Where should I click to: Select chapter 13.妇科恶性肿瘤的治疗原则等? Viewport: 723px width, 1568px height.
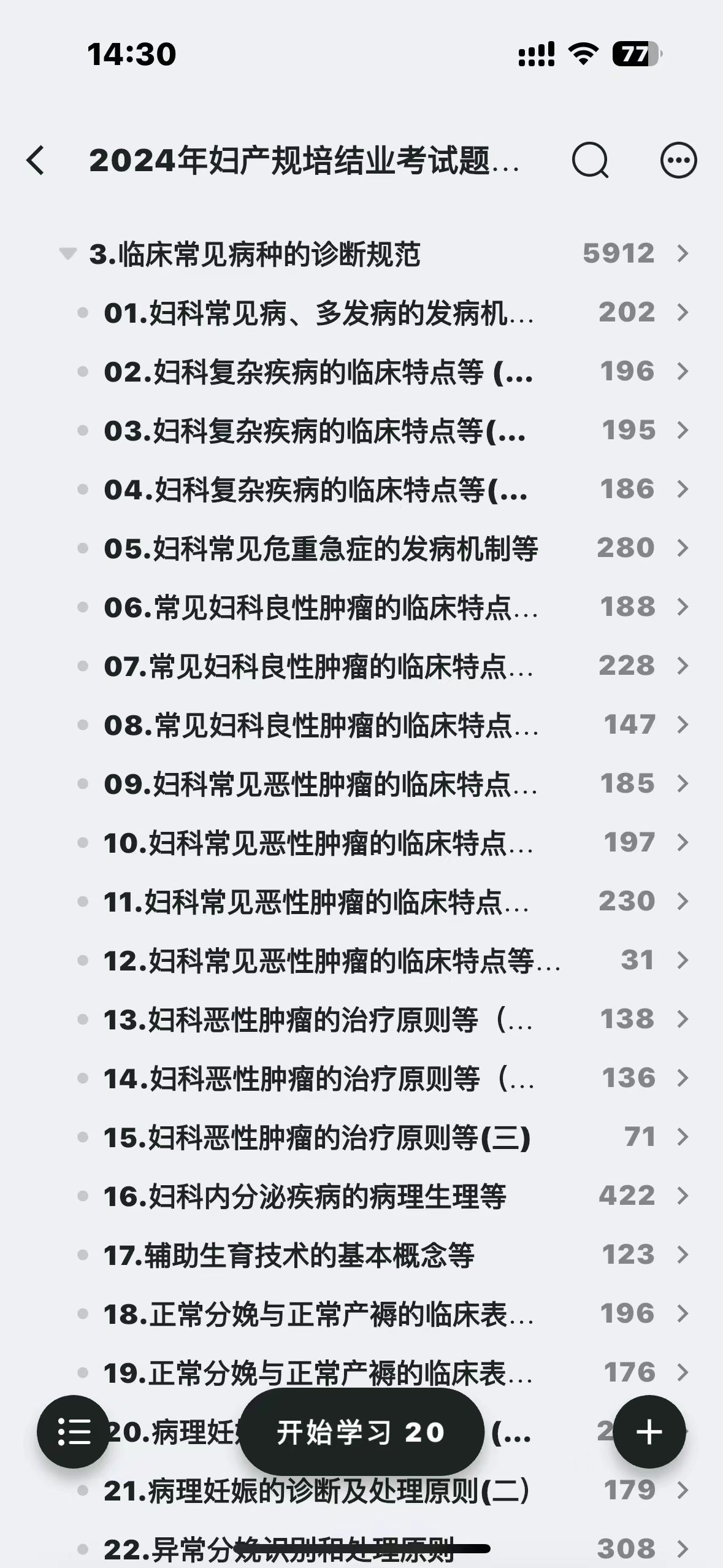(x=383, y=1019)
